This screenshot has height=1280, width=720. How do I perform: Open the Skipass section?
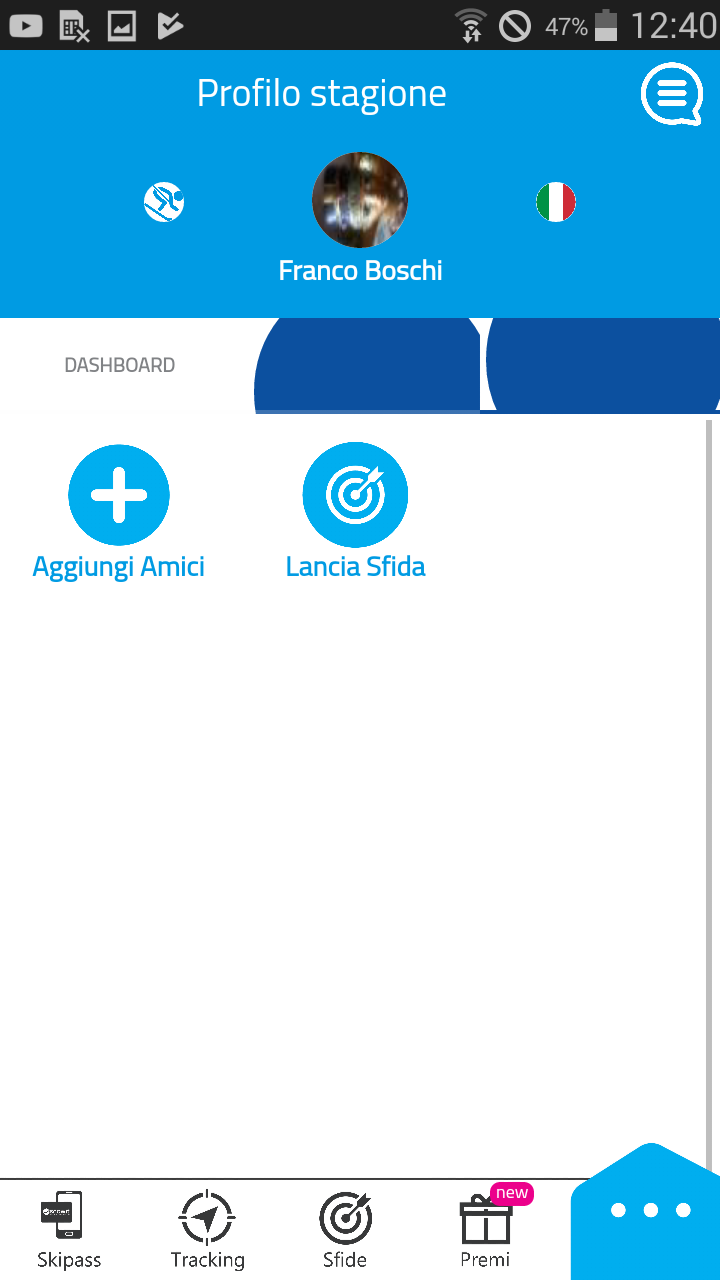(x=69, y=1230)
